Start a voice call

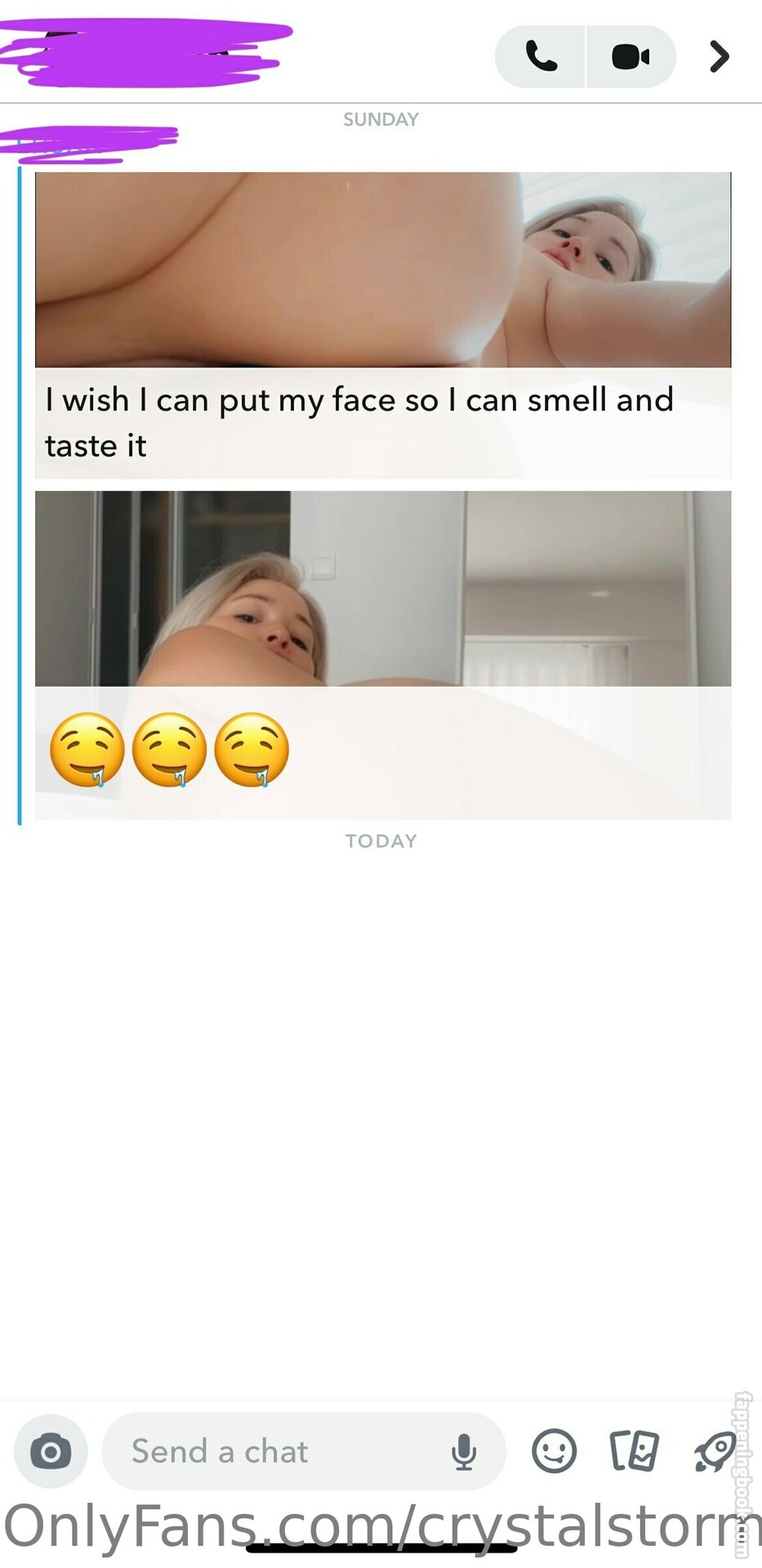(x=540, y=56)
